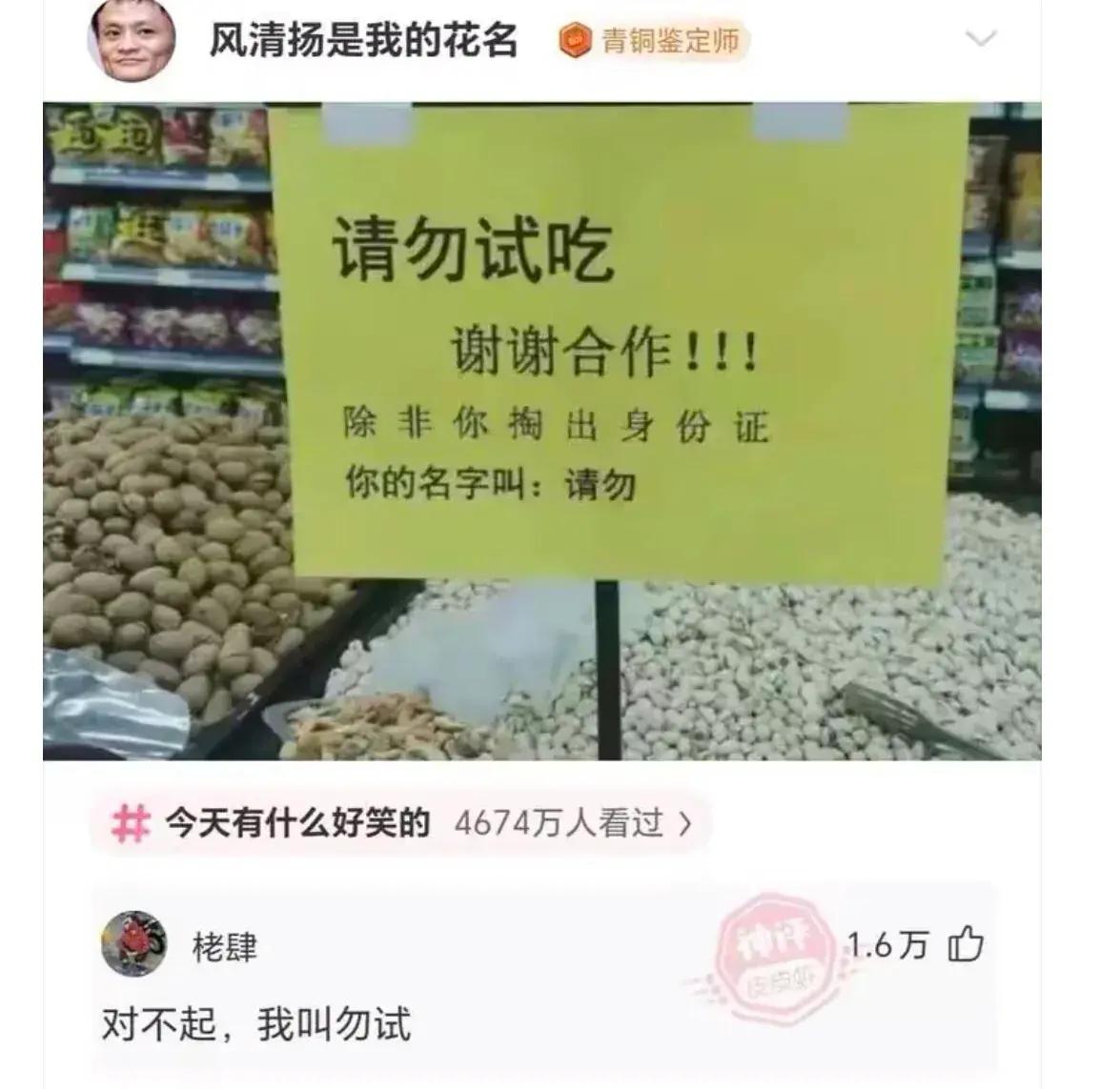
Task: Open commenter 栳肆's avatar
Action: (133, 944)
